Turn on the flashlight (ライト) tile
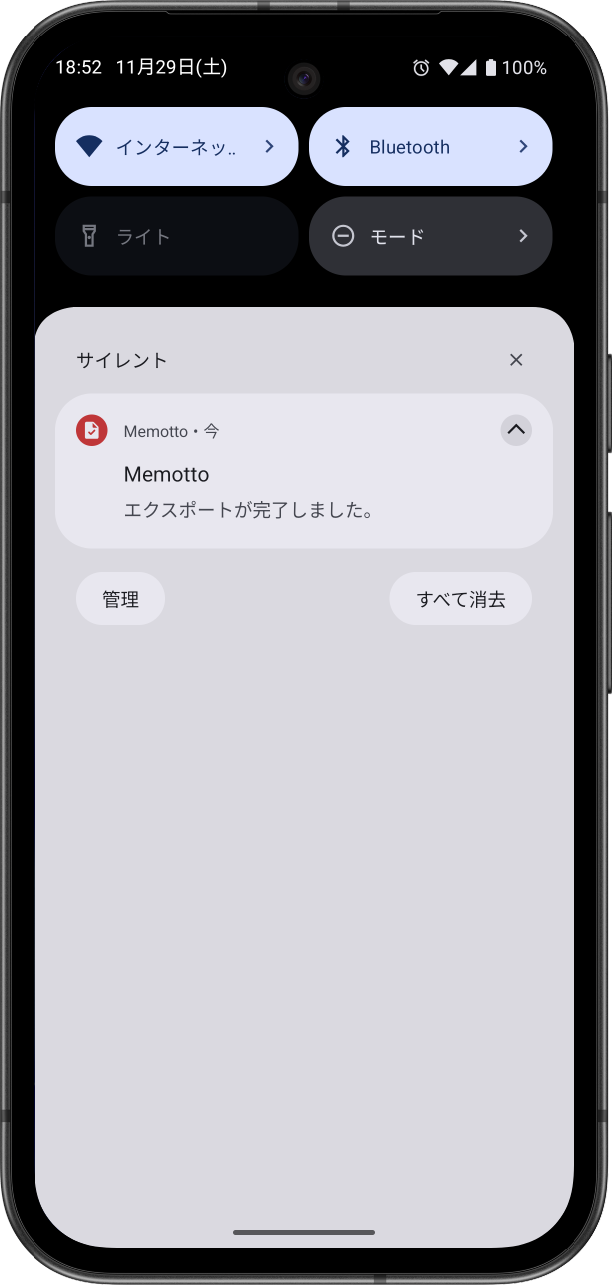Image resolution: width=612 pixels, height=1285 pixels. point(176,237)
